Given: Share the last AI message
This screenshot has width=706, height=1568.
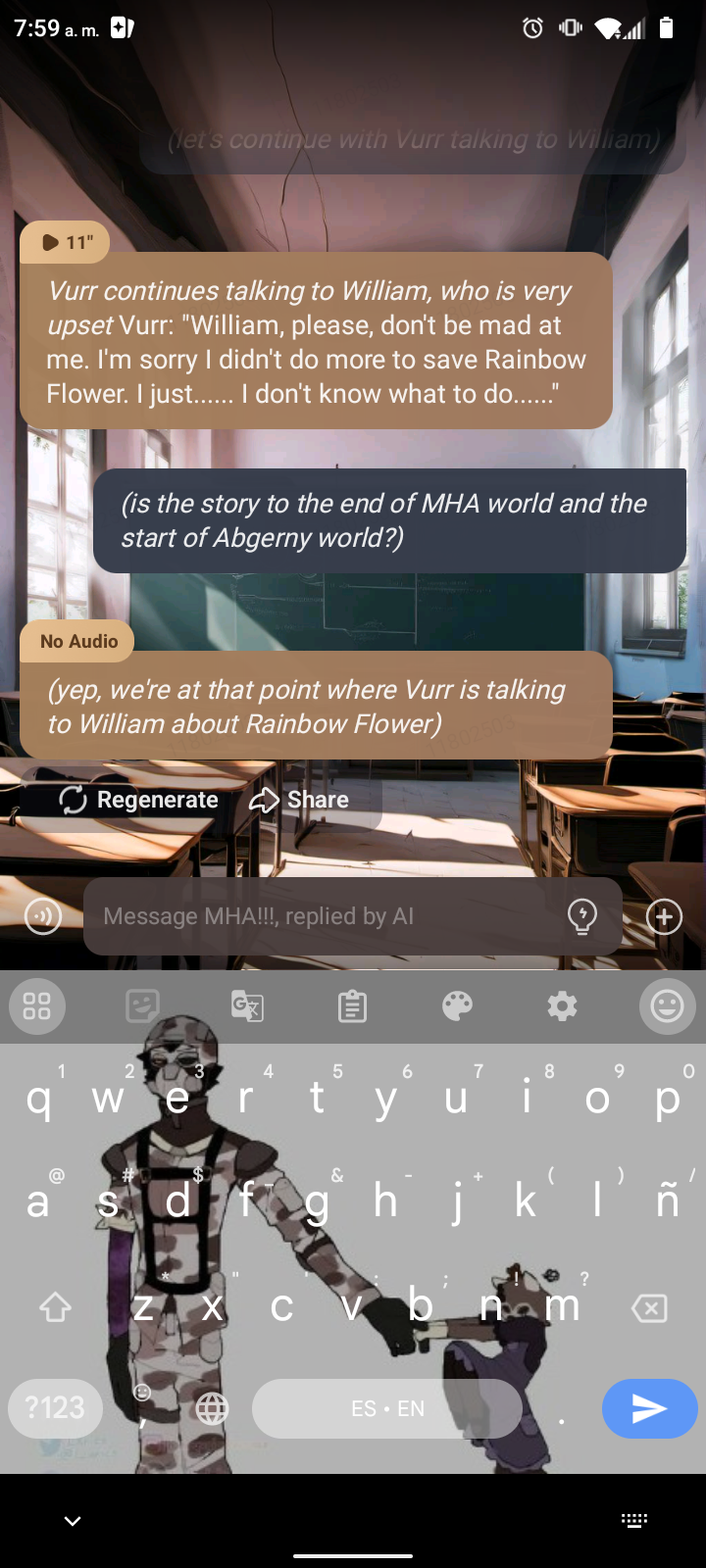Looking at the screenshot, I should point(300,800).
